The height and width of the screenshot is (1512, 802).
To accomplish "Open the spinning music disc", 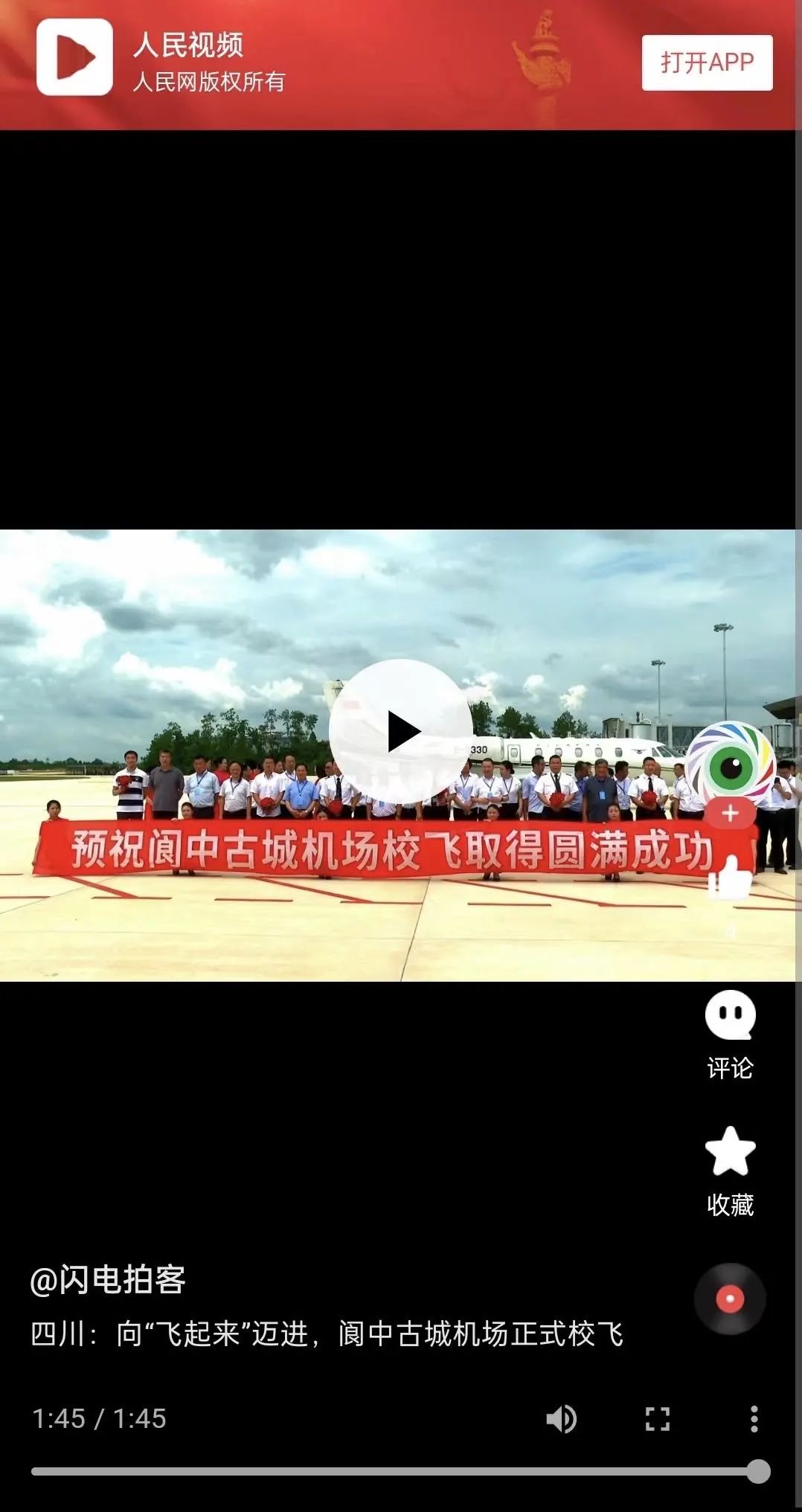I will (730, 1298).
